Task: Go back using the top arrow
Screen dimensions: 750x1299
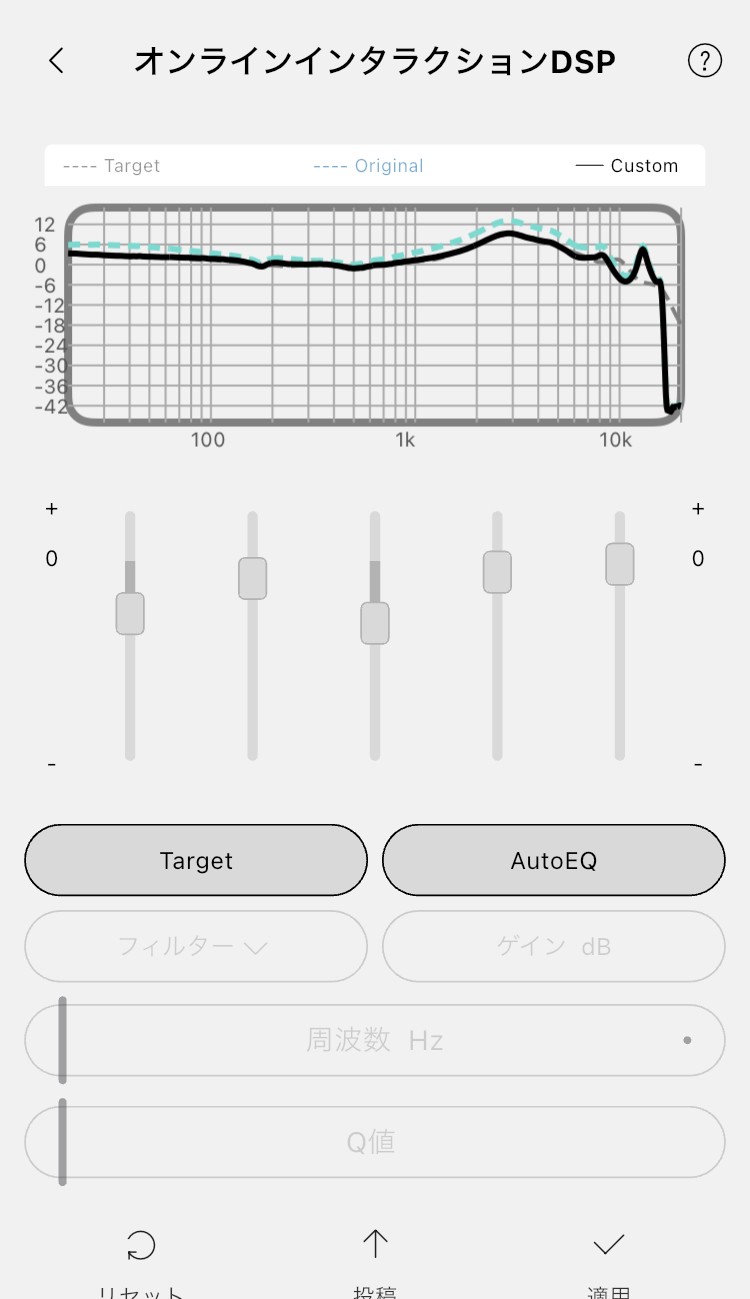Action: [x=56, y=61]
